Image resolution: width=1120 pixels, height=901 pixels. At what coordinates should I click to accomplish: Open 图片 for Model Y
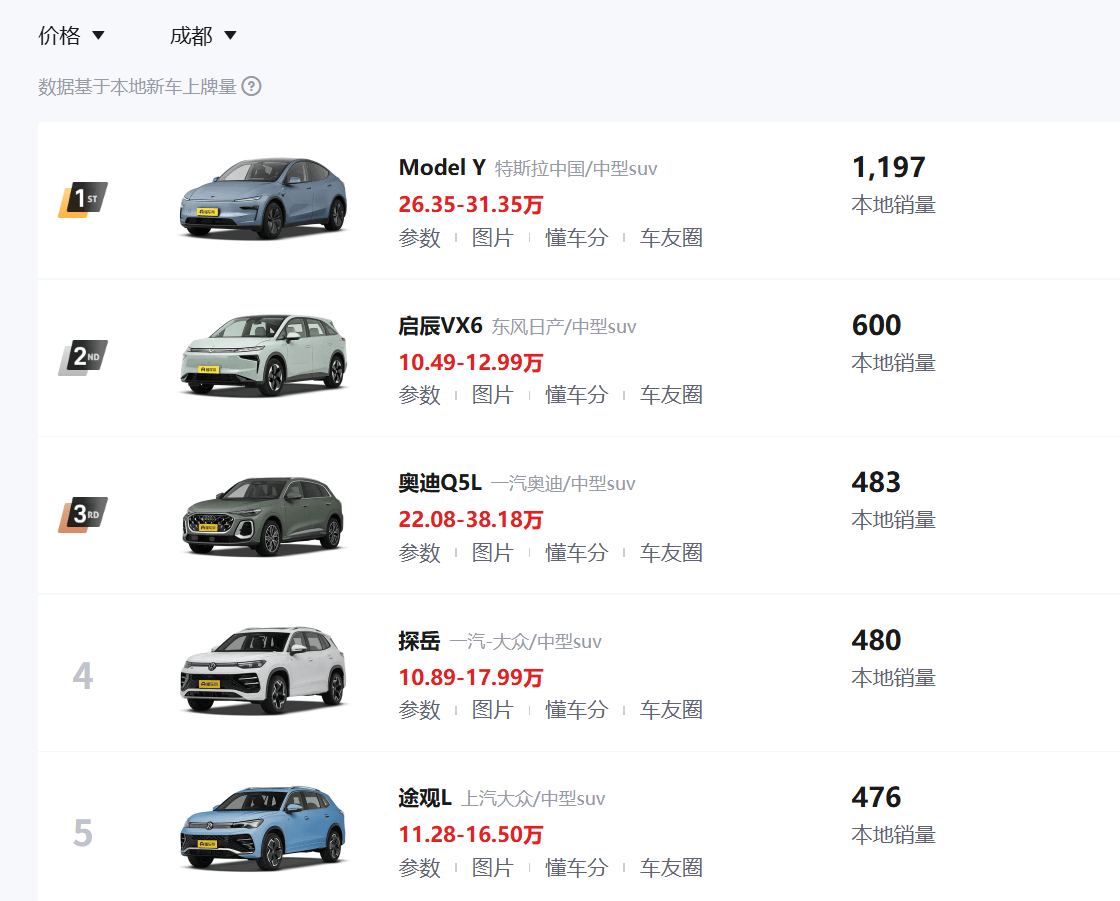pyautogui.click(x=492, y=238)
